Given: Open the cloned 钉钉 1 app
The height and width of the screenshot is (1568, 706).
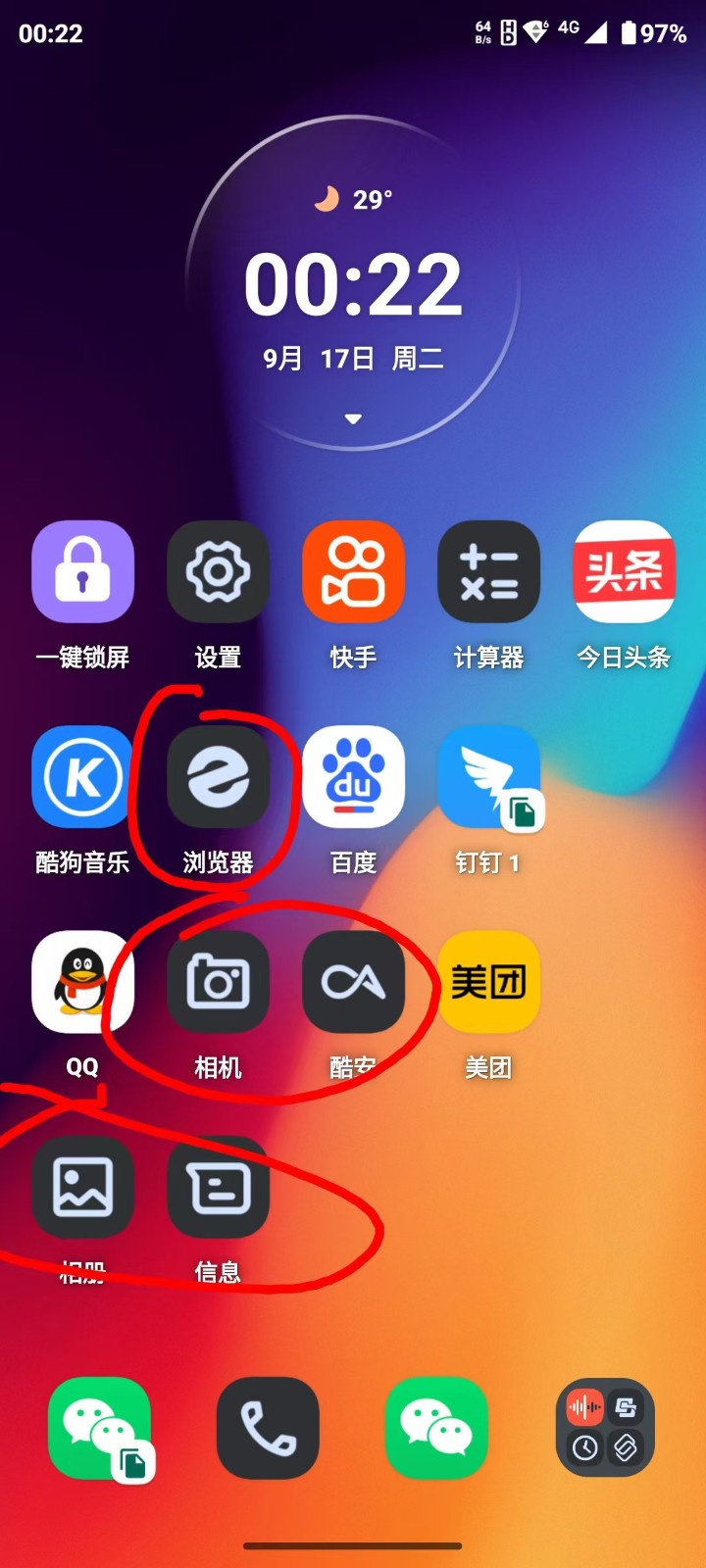Looking at the screenshot, I should click(x=488, y=777).
